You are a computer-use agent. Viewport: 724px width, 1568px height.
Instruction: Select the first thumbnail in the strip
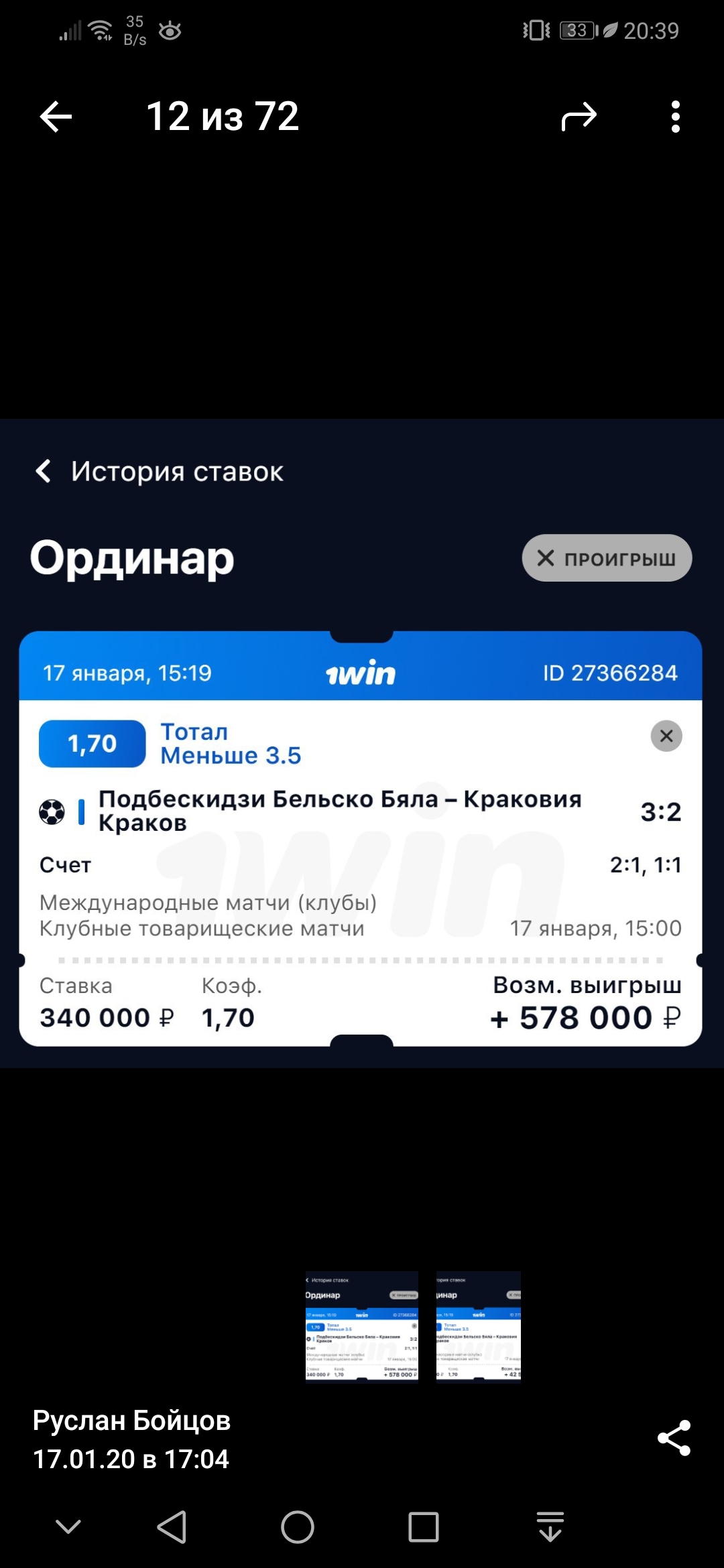point(362,1326)
